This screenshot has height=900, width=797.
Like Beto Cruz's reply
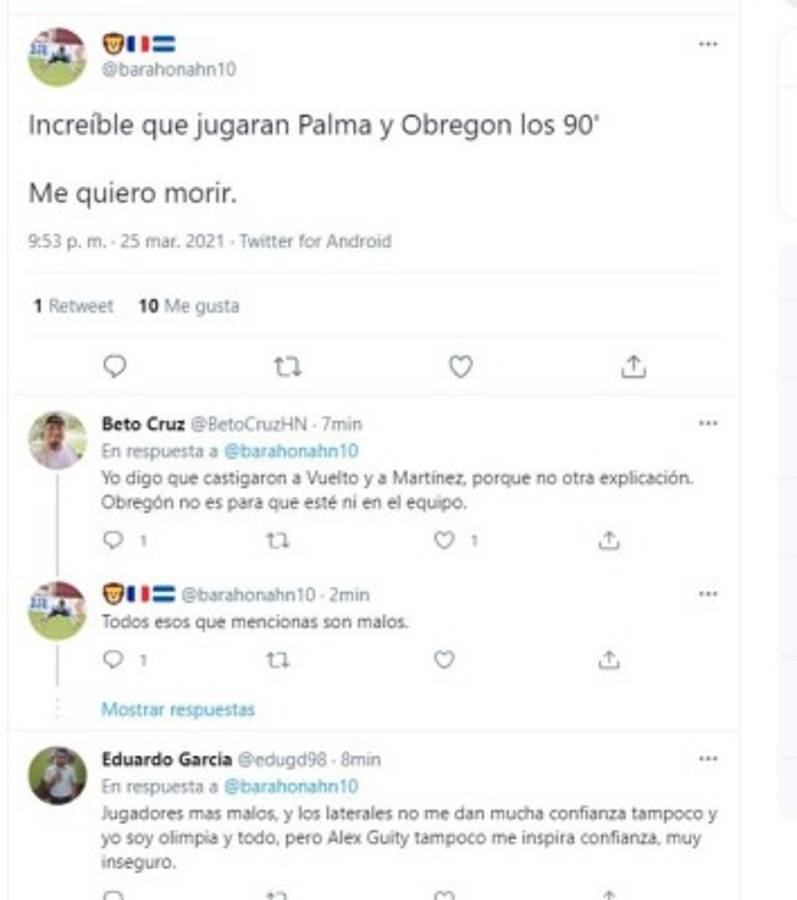pos(444,541)
